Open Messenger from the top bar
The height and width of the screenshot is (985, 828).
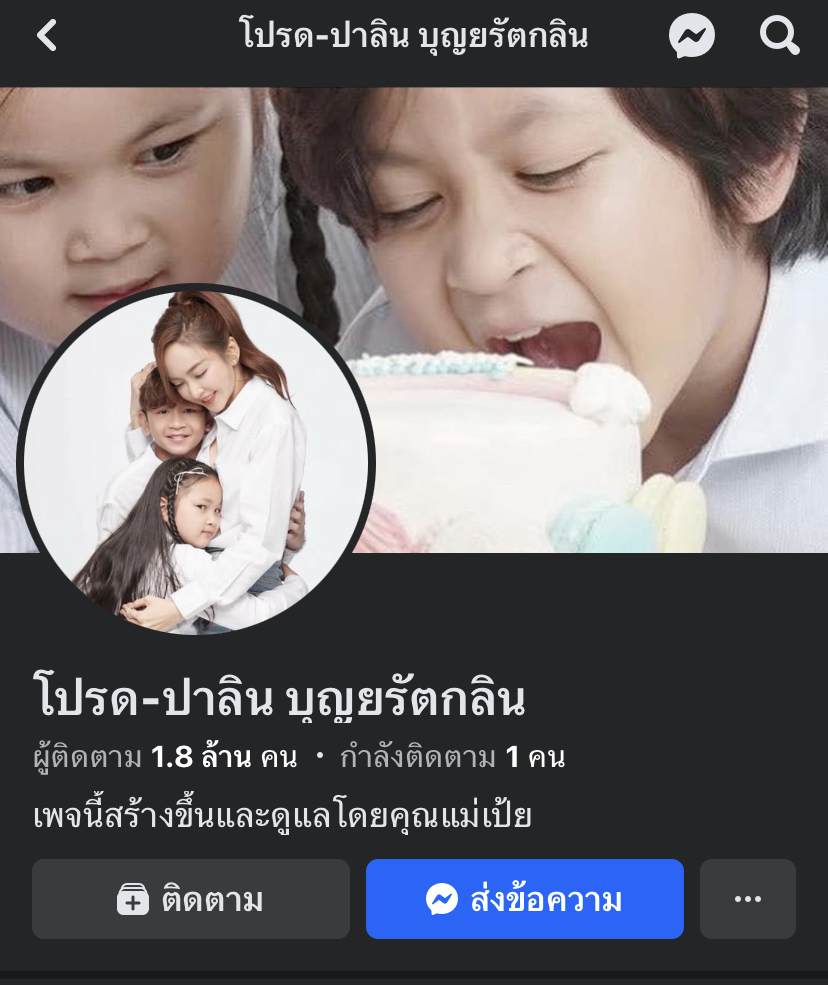pyautogui.click(x=692, y=37)
